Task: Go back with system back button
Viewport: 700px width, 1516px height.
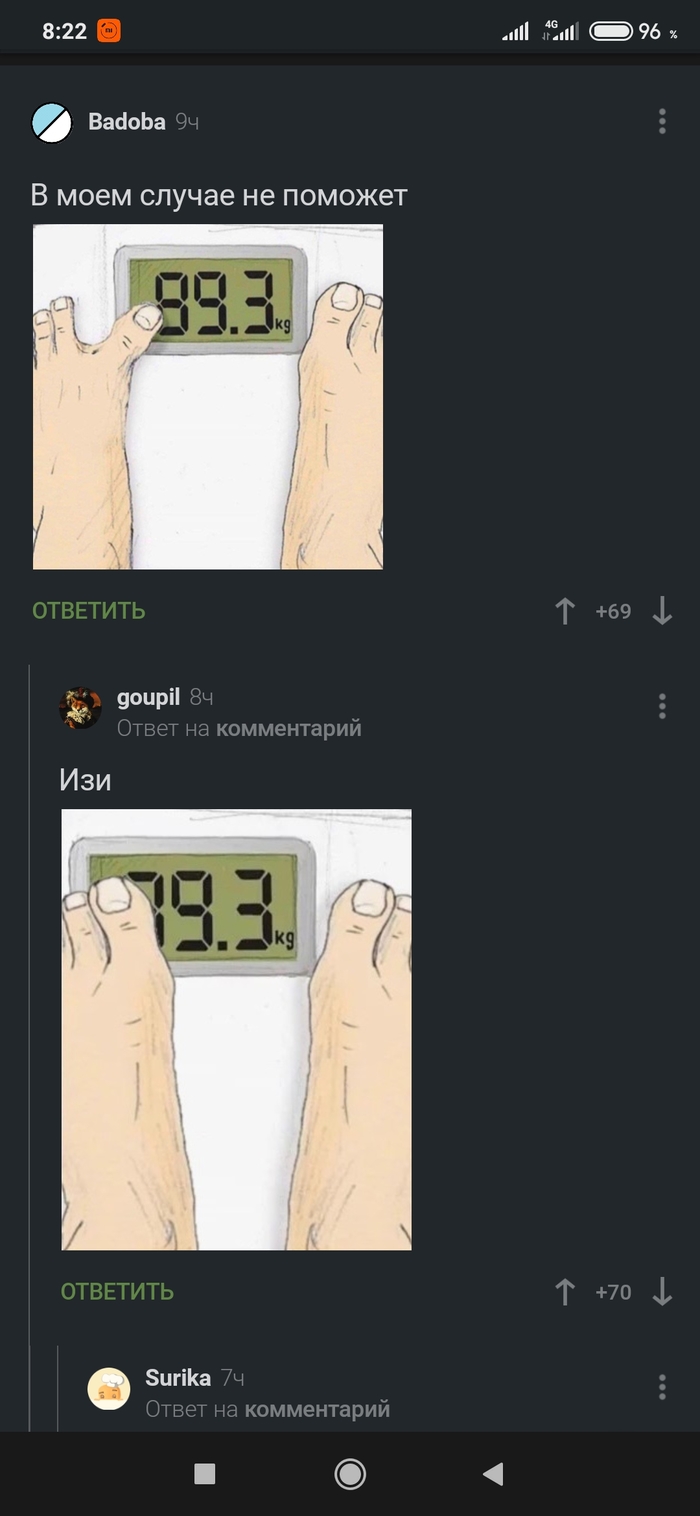Action: 492,1473
